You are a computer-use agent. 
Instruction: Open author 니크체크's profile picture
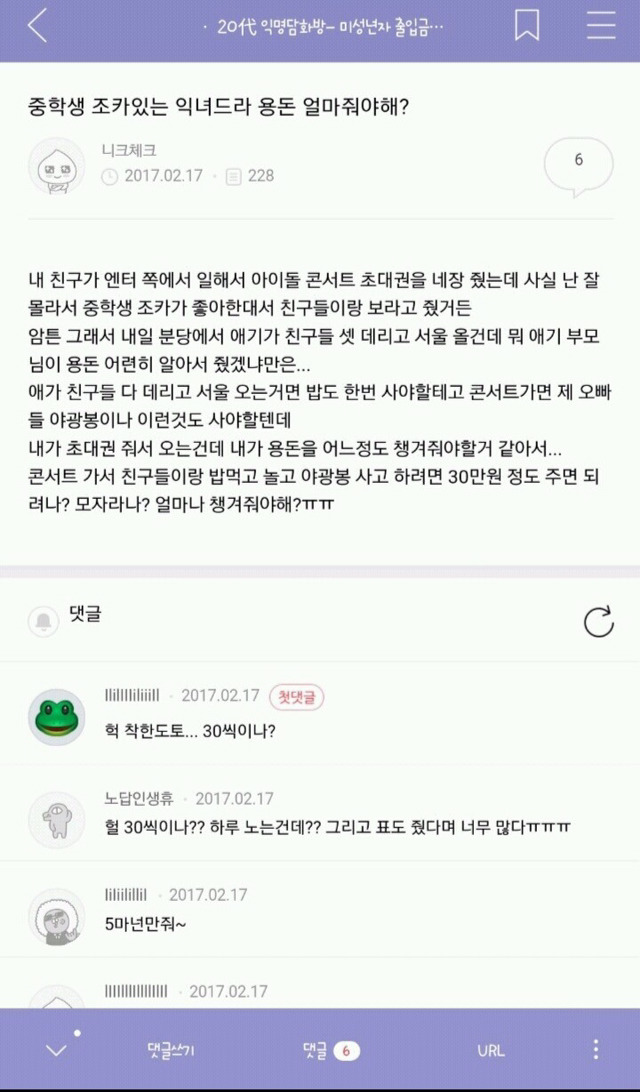click(x=57, y=167)
